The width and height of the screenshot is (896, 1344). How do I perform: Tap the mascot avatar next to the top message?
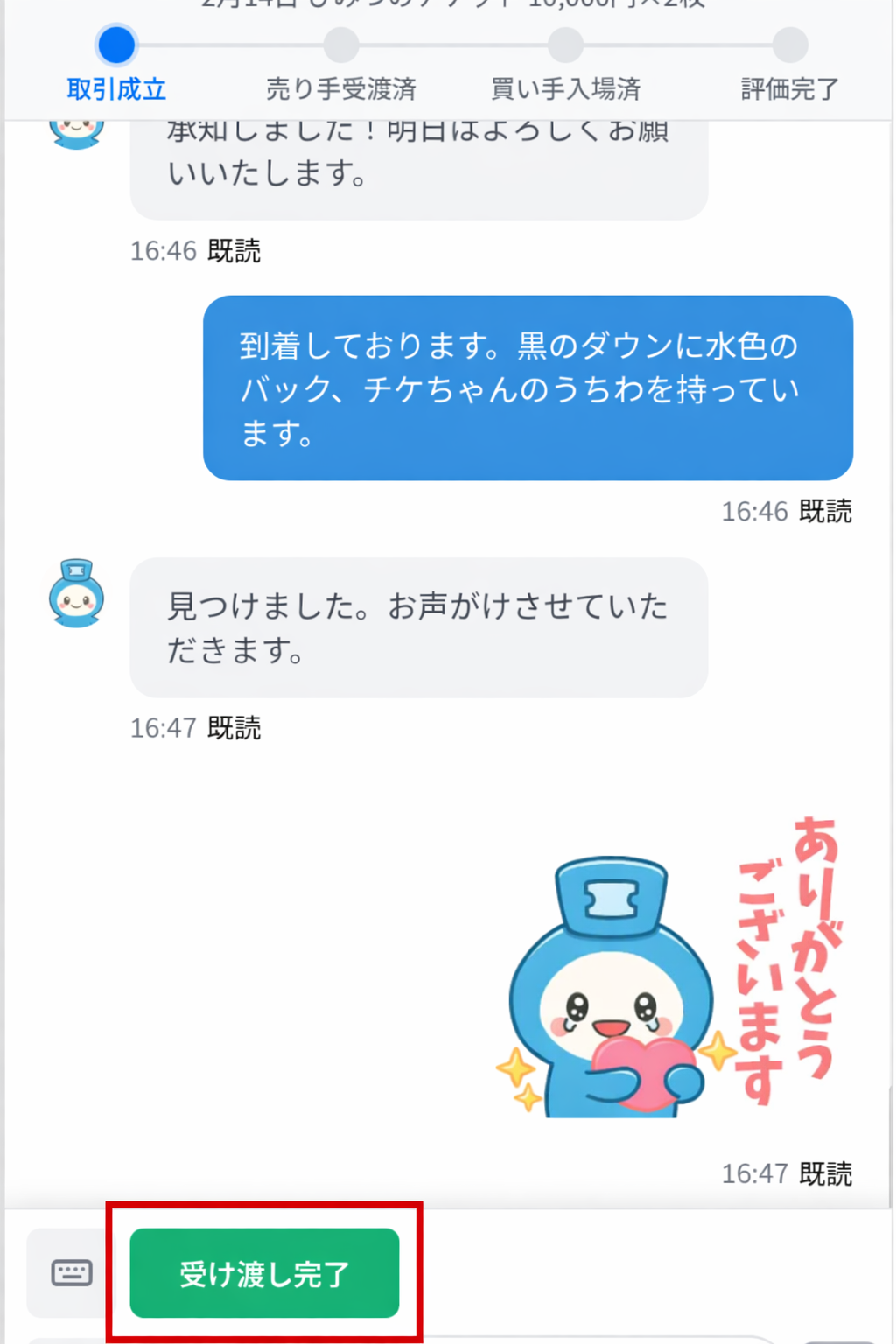click(77, 131)
